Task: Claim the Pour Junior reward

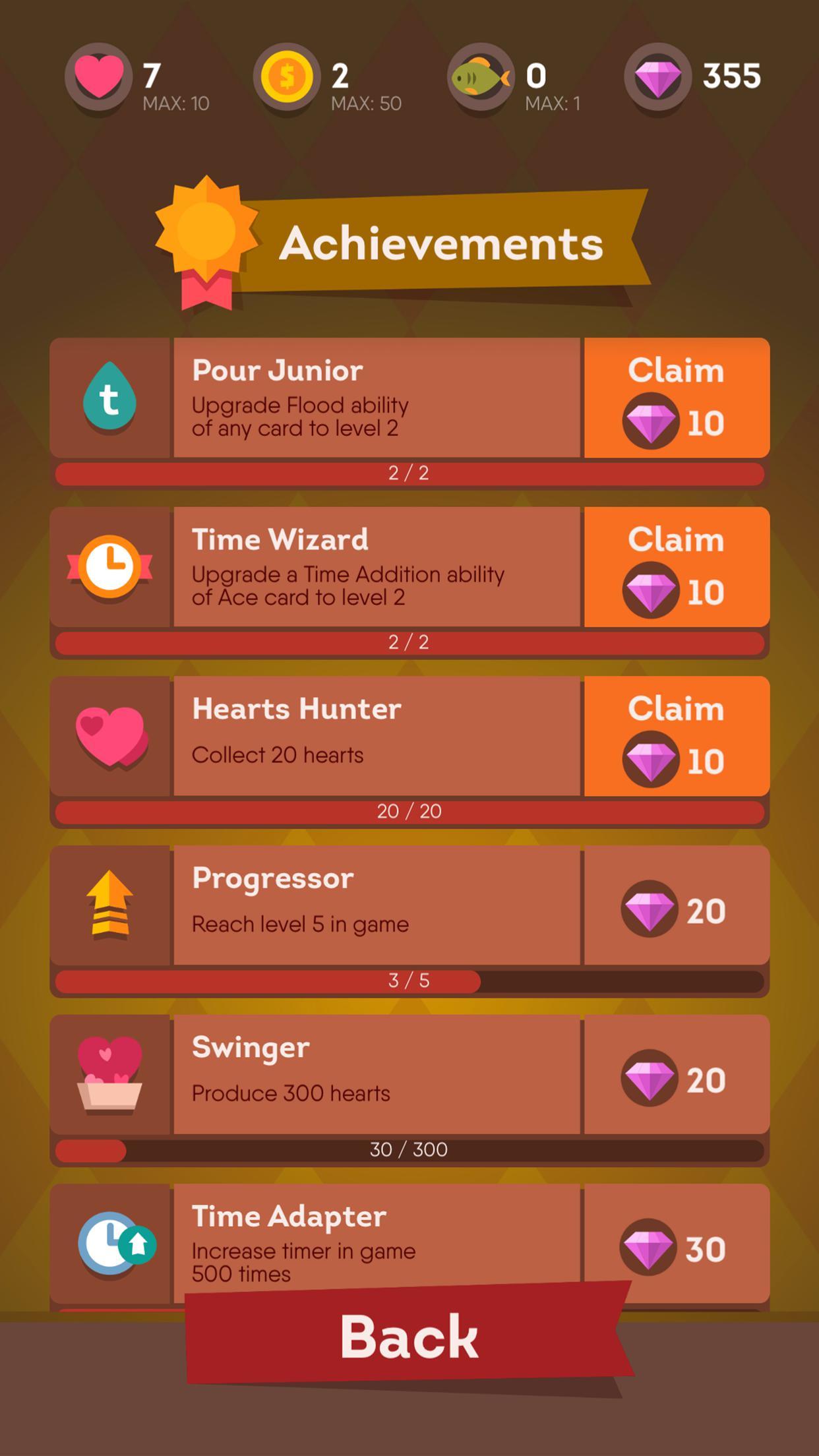Action: coord(676,398)
